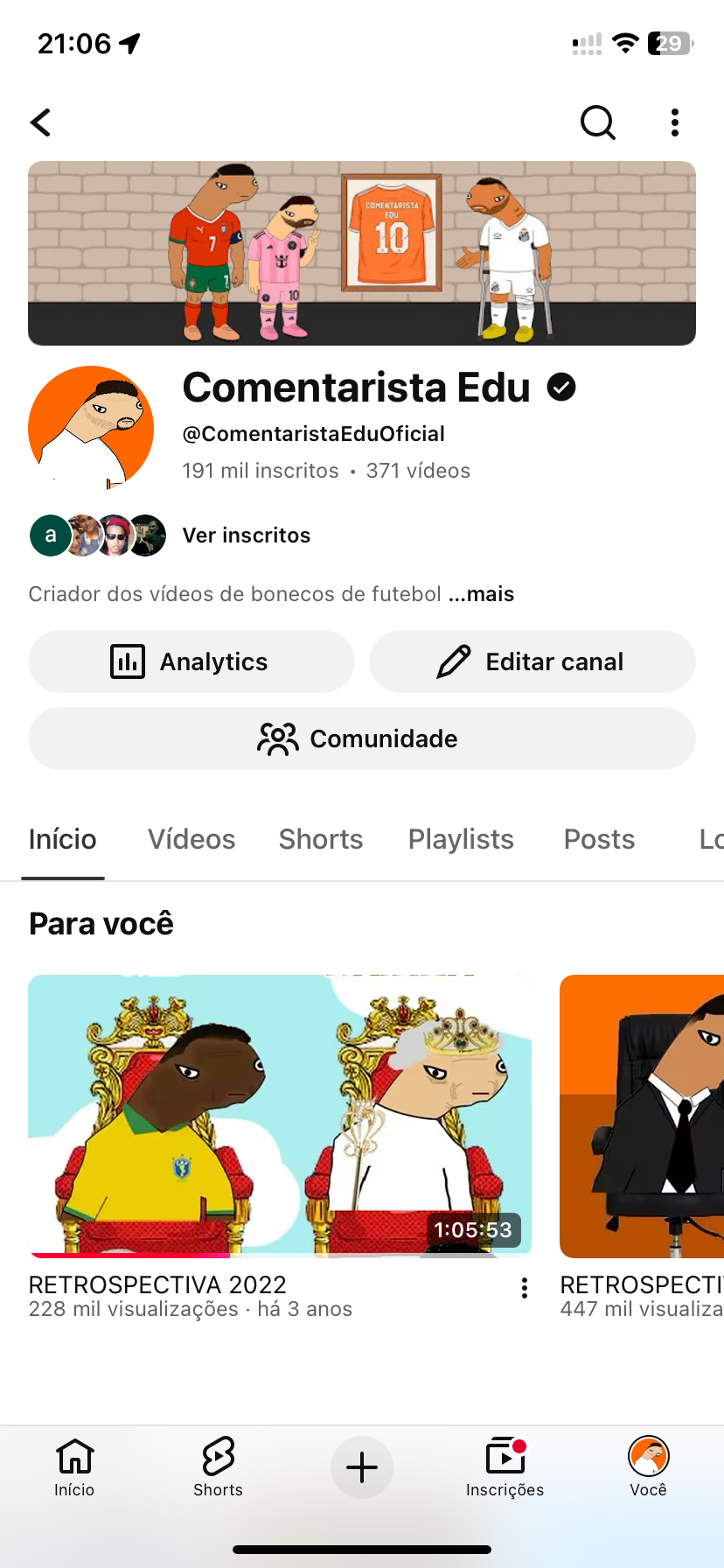
Task: Open options for RETROSPECTIVA 2022 video
Action: pyautogui.click(x=524, y=1288)
